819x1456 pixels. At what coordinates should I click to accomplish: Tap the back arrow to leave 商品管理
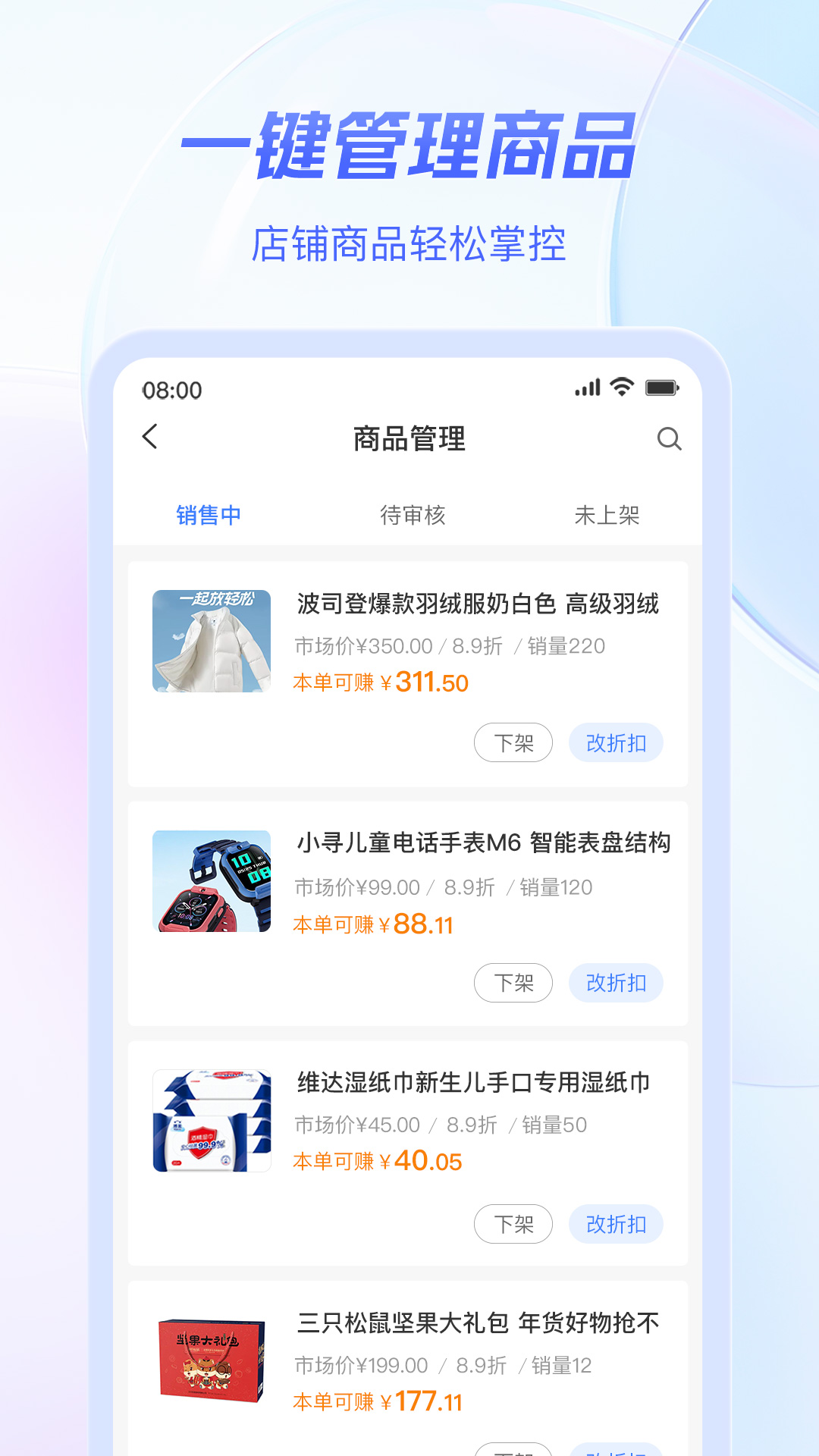pyautogui.click(x=150, y=438)
